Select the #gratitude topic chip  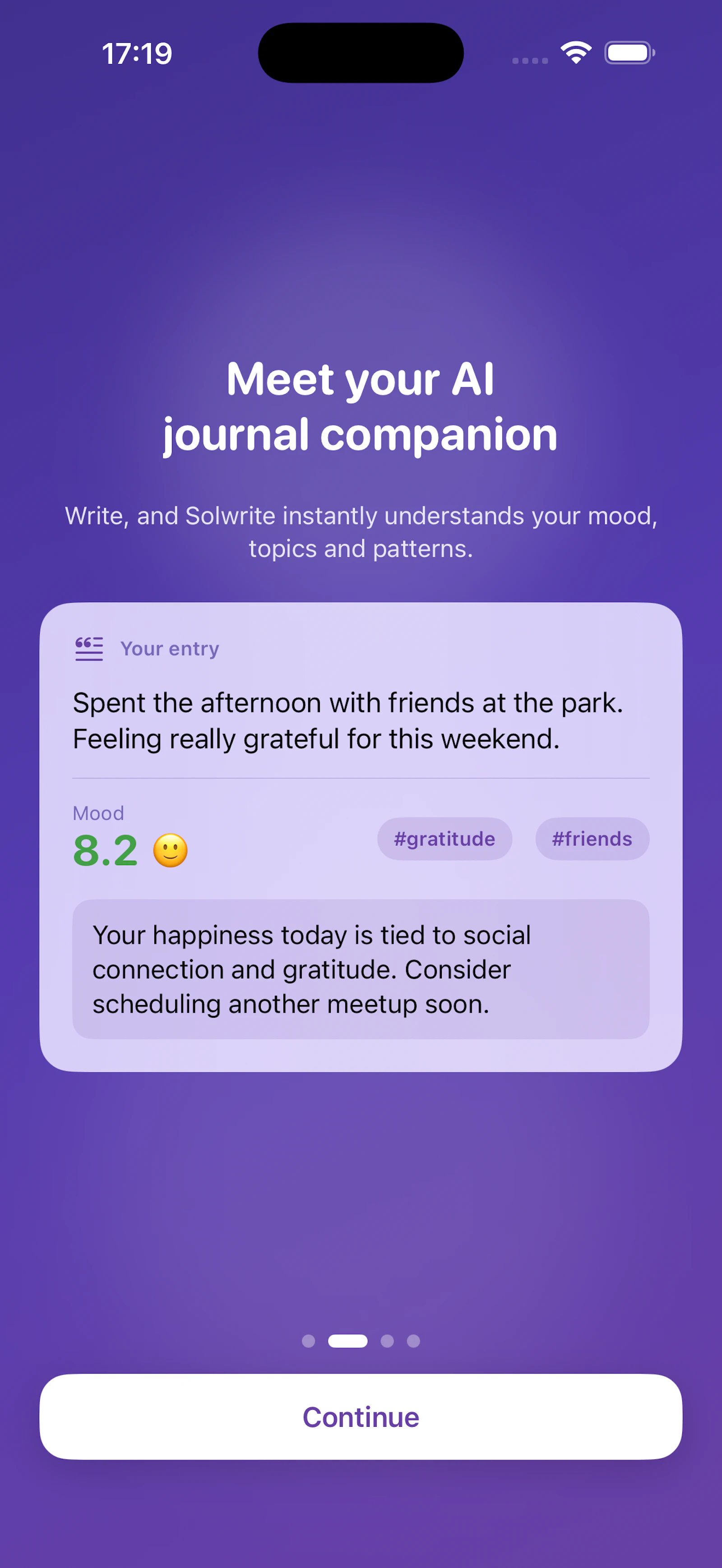(x=444, y=839)
